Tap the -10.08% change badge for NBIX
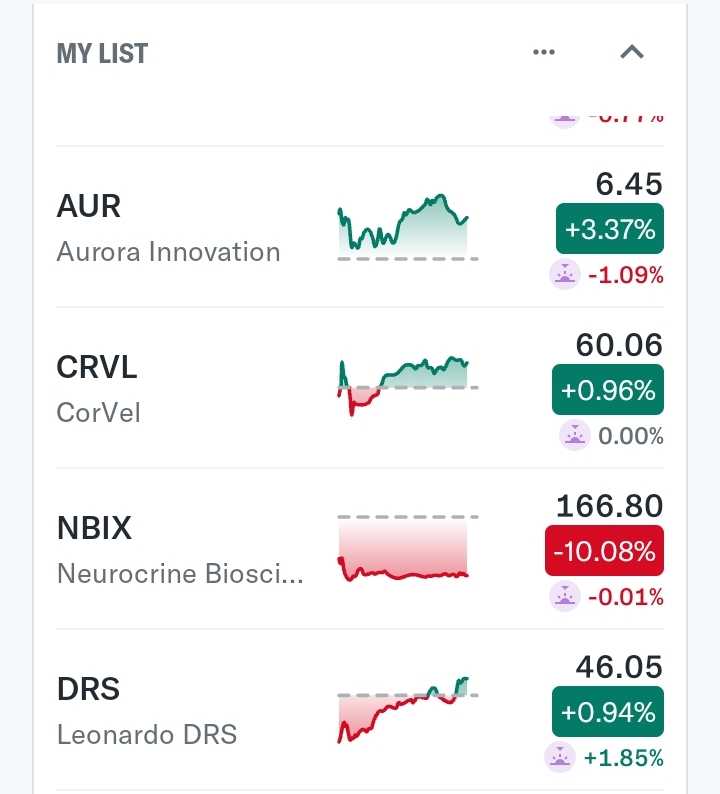 point(604,550)
